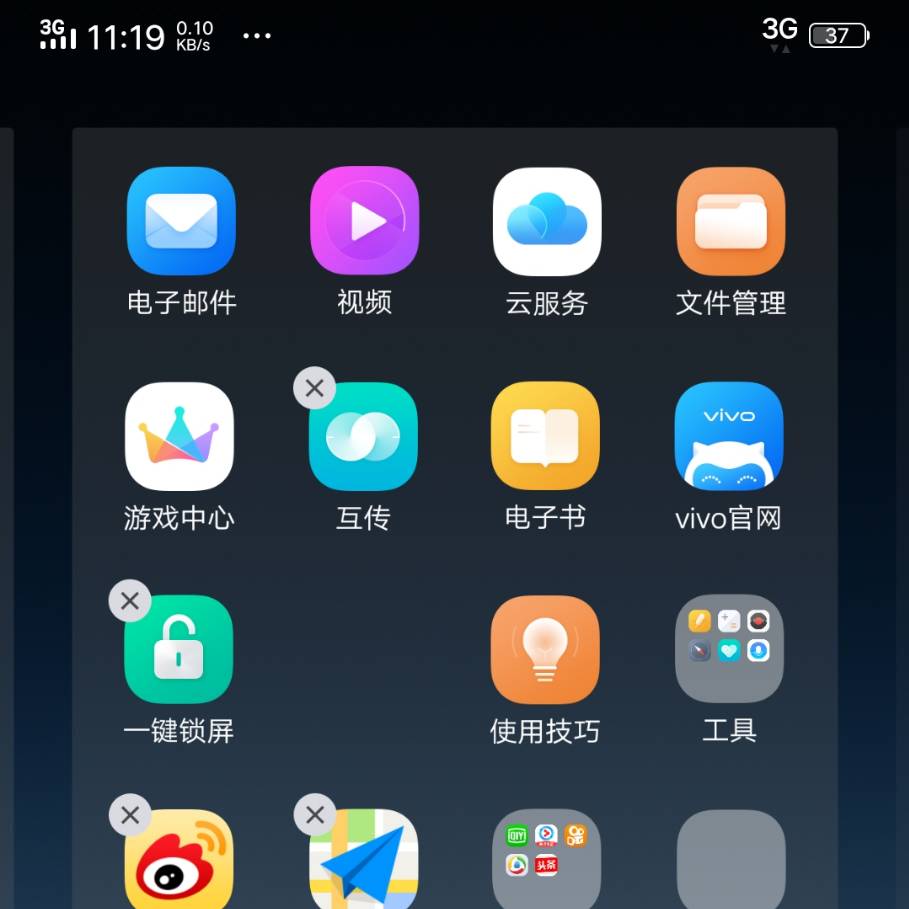Delete the map app via X badge
This screenshot has height=909, width=909.
tap(315, 815)
